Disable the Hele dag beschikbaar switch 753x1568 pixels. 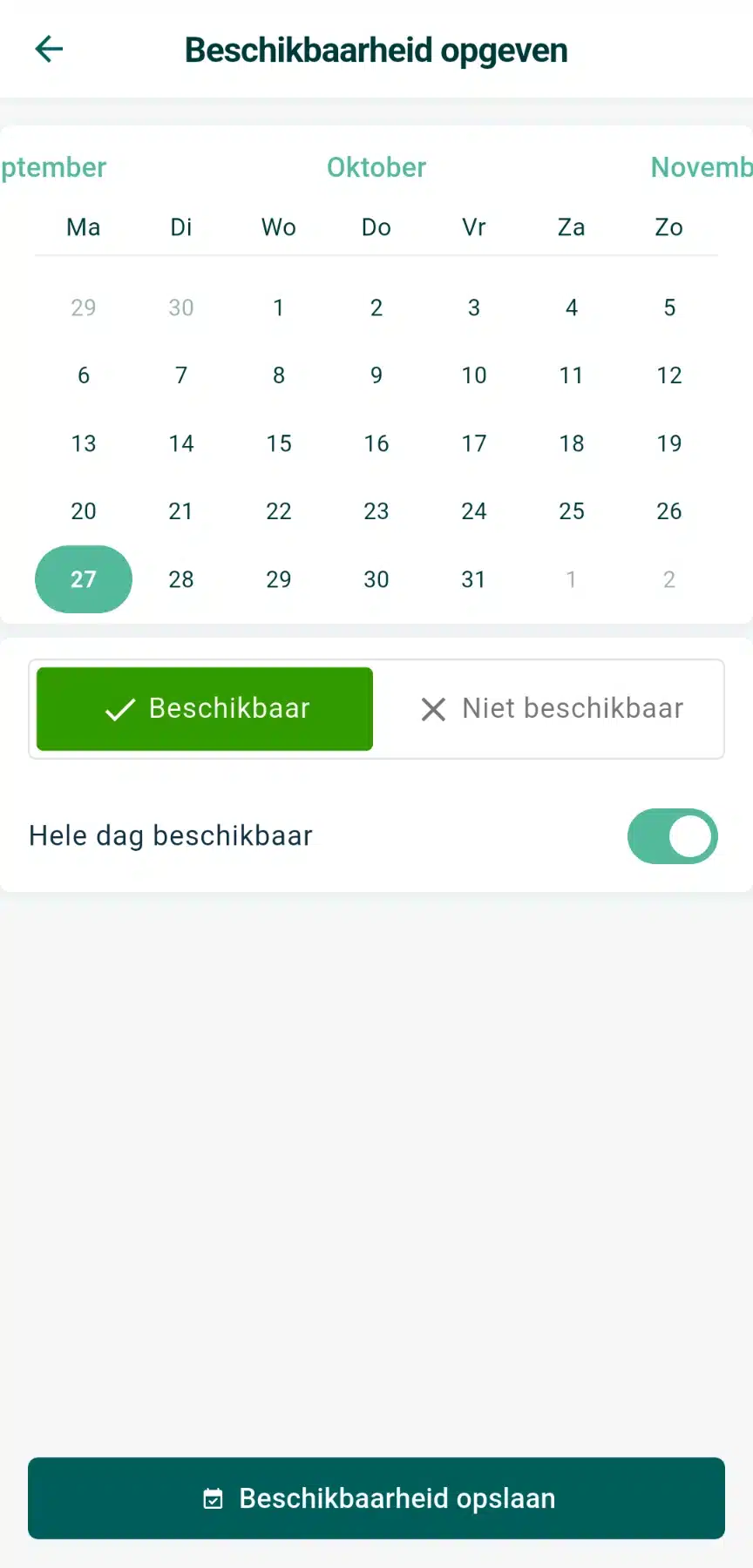(x=672, y=836)
